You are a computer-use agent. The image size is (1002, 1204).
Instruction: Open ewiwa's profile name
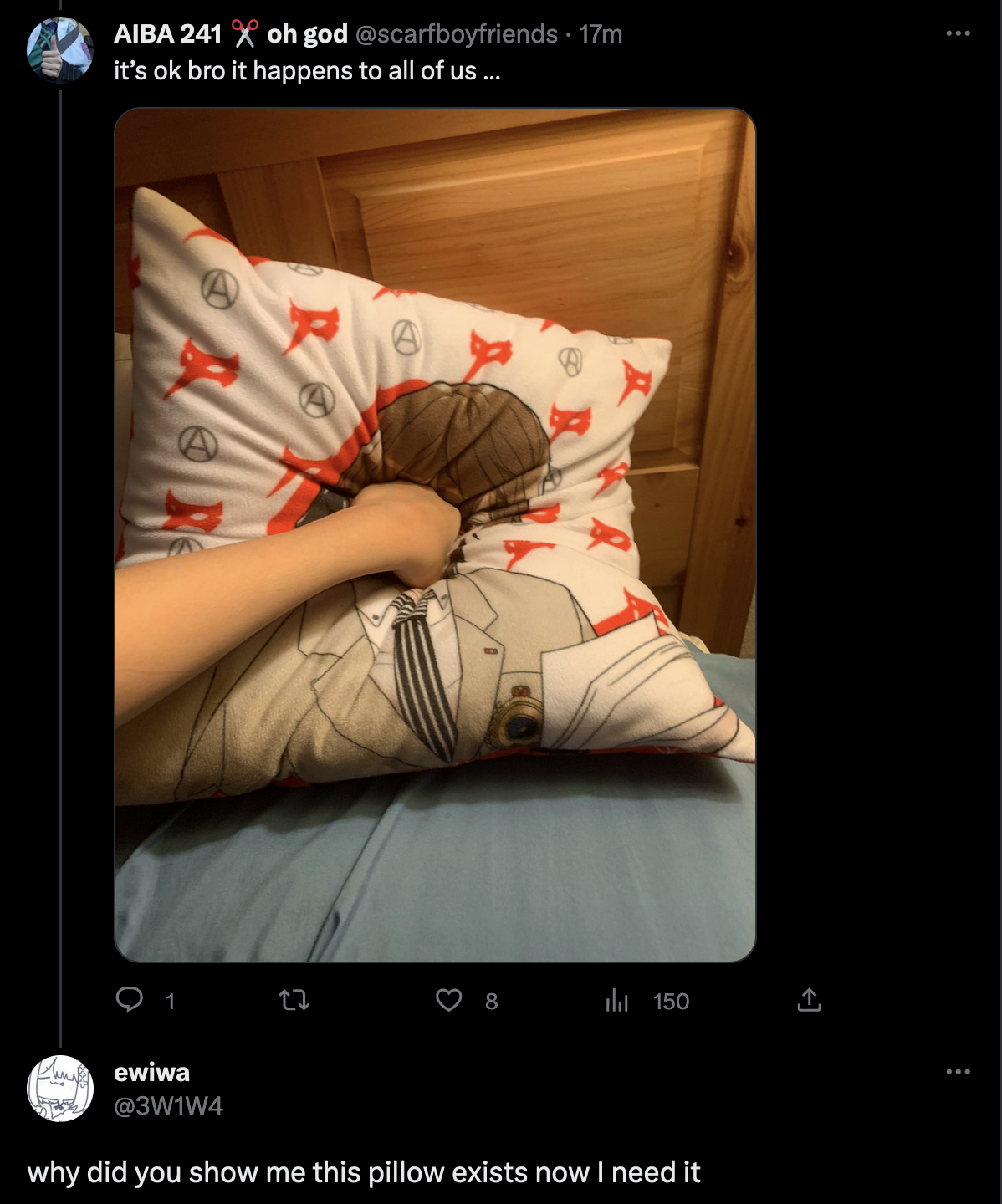click(152, 1073)
